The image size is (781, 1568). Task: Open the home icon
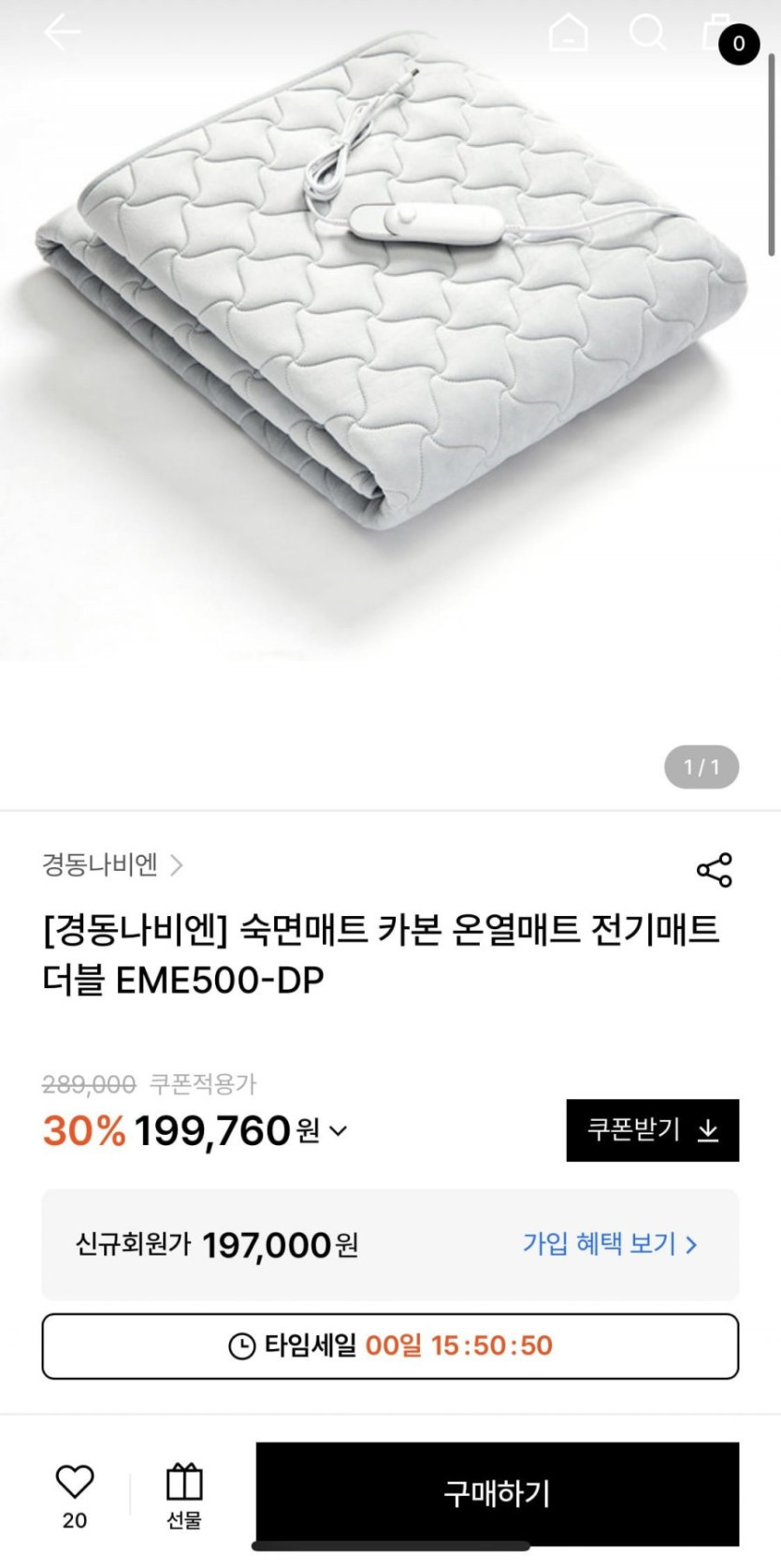pos(568,33)
